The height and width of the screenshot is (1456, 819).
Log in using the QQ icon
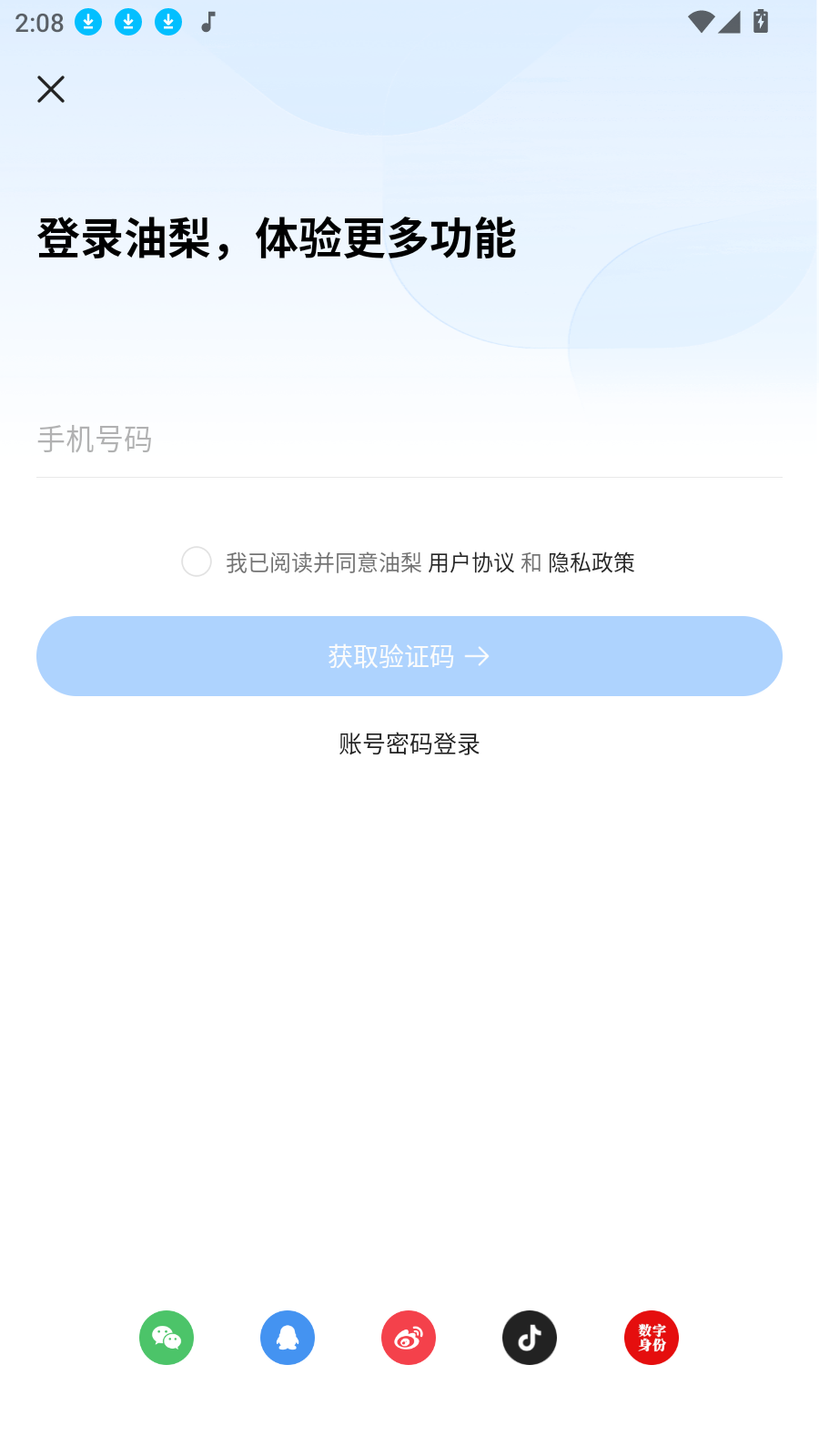[288, 1338]
